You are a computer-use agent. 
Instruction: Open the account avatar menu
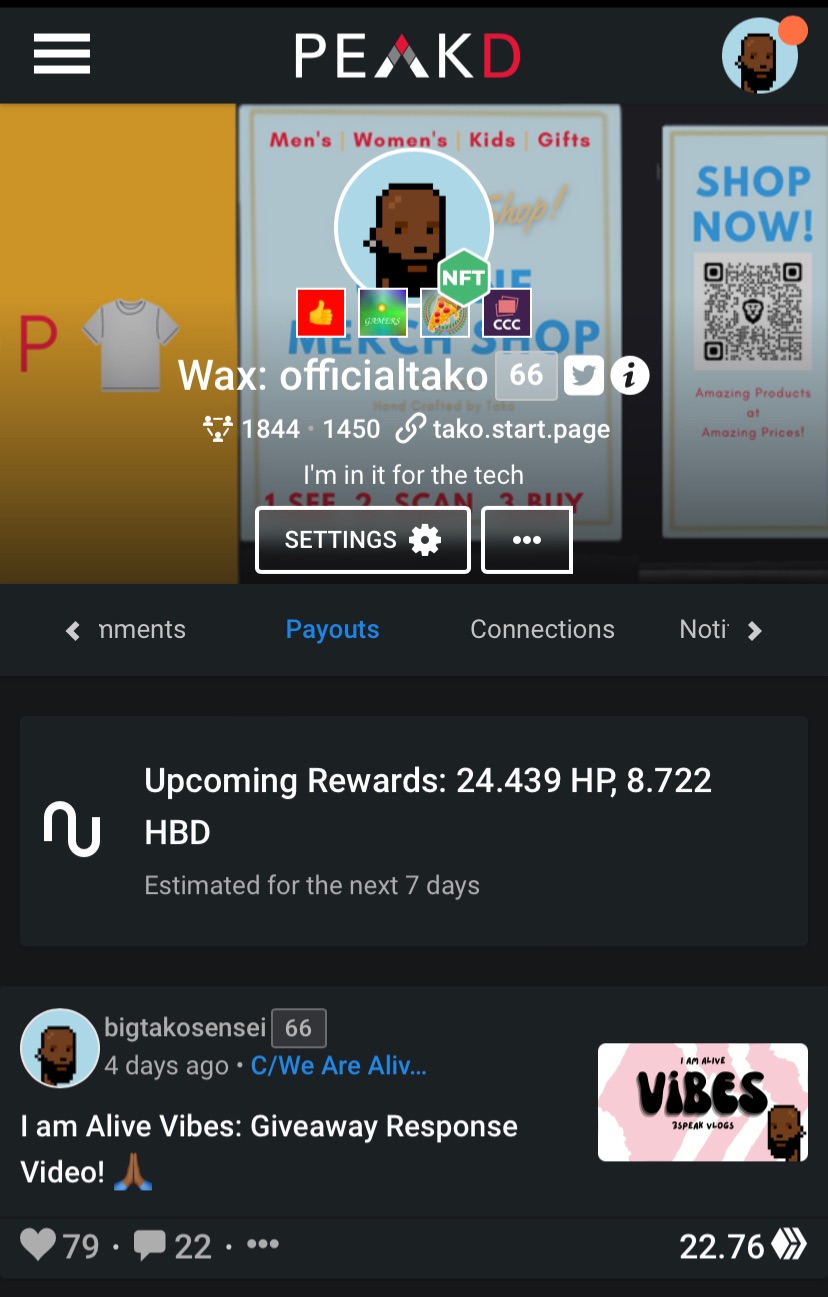click(760, 57)
